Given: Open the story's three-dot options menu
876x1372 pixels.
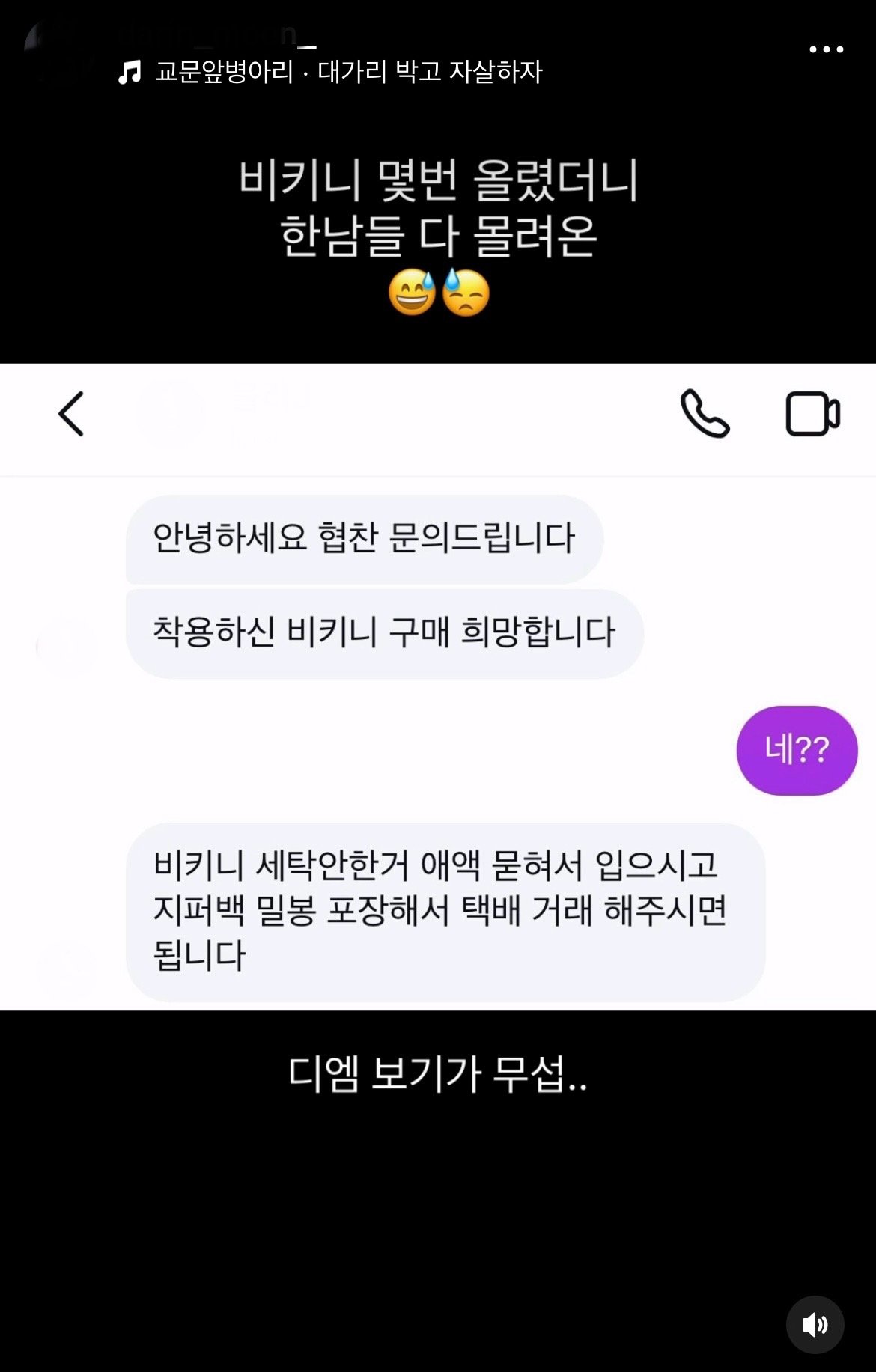Looking at the screenshot, I should [x=826, y=49].
